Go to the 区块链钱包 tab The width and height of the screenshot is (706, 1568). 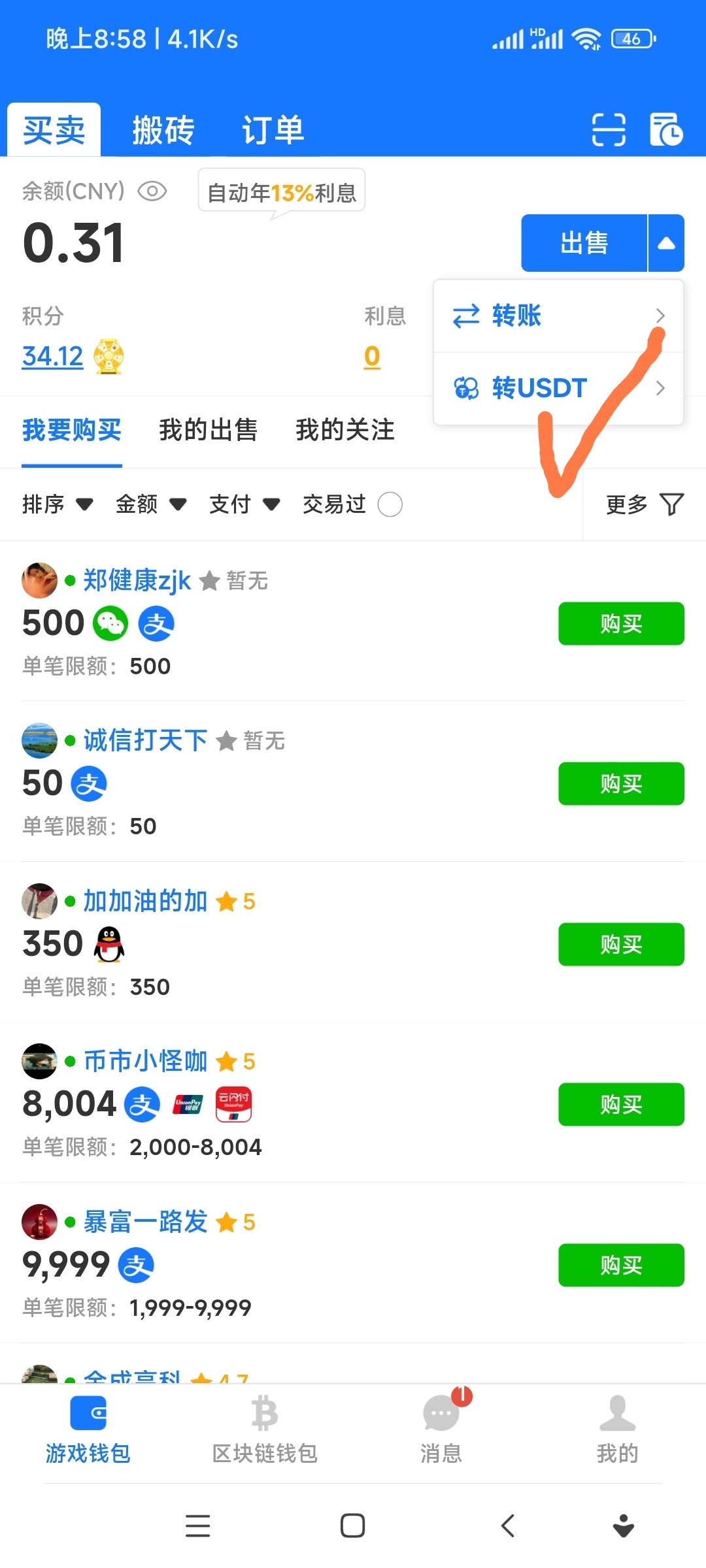tap(265, 1431)
